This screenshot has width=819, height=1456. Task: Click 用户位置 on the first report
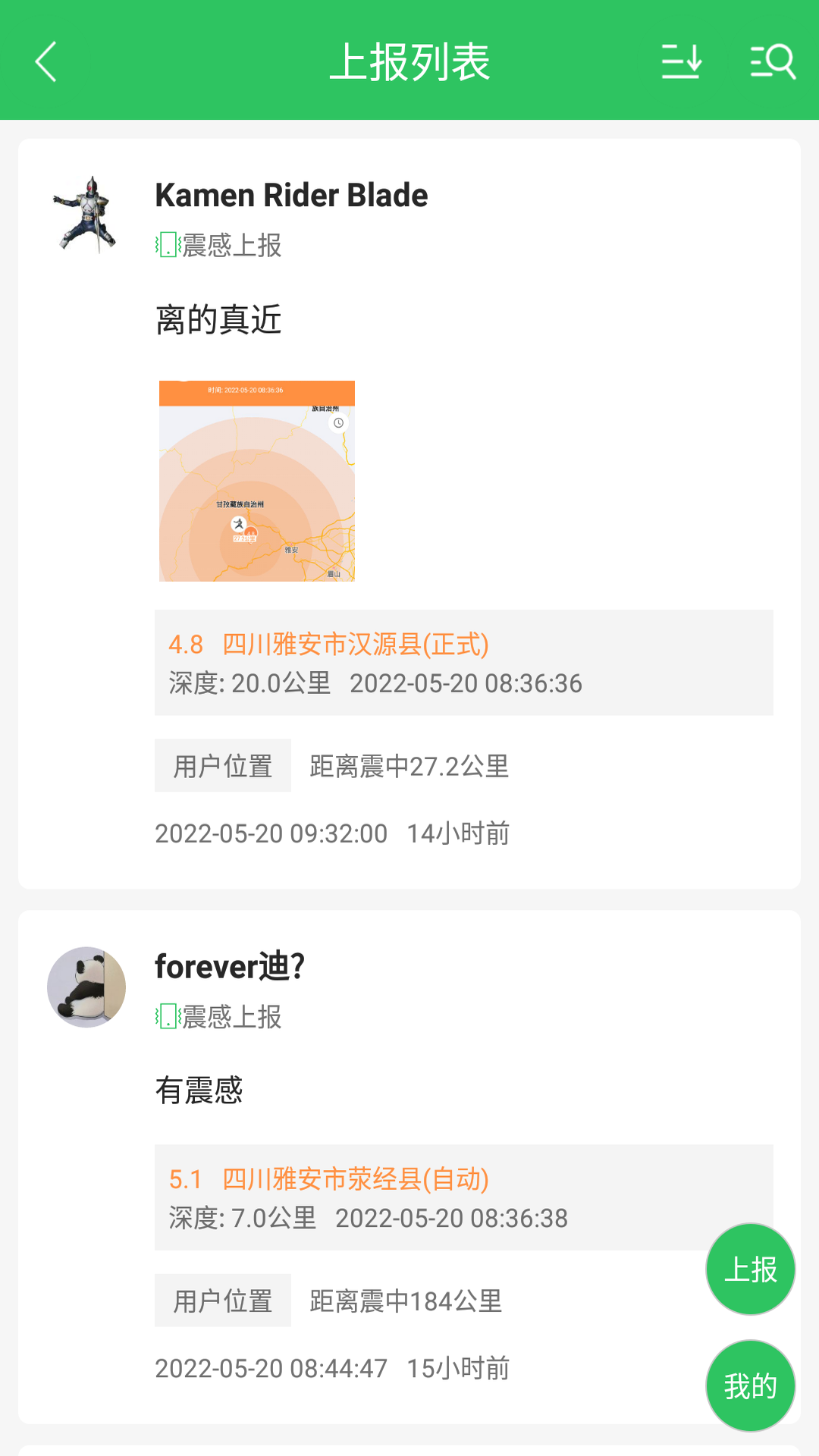tap(223, 767)
